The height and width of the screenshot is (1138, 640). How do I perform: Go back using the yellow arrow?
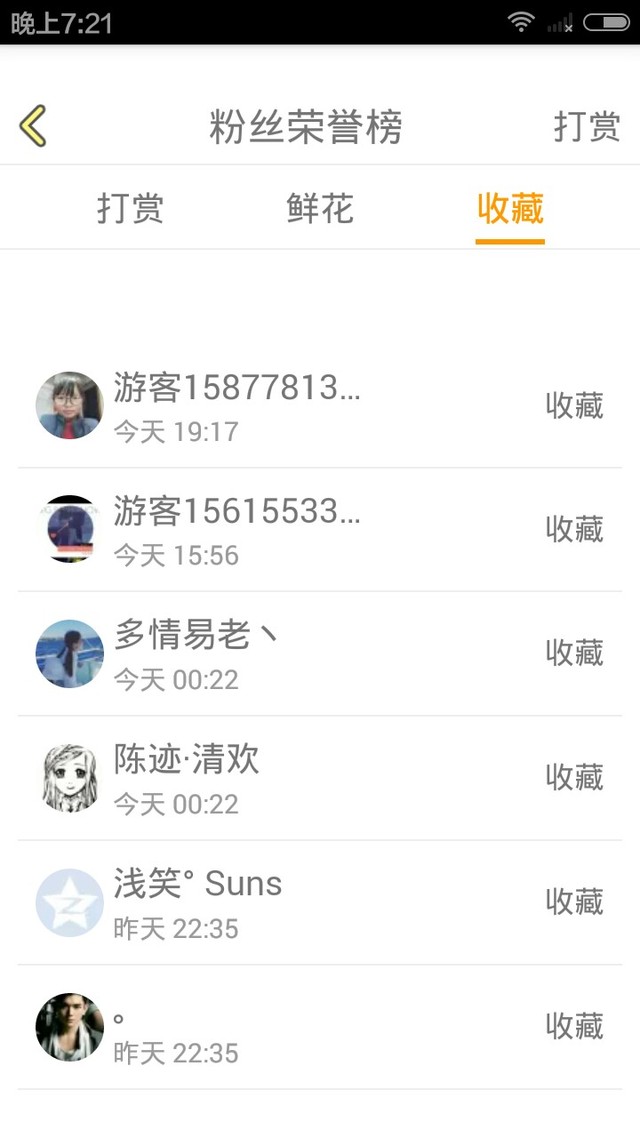tap(33, 127)
